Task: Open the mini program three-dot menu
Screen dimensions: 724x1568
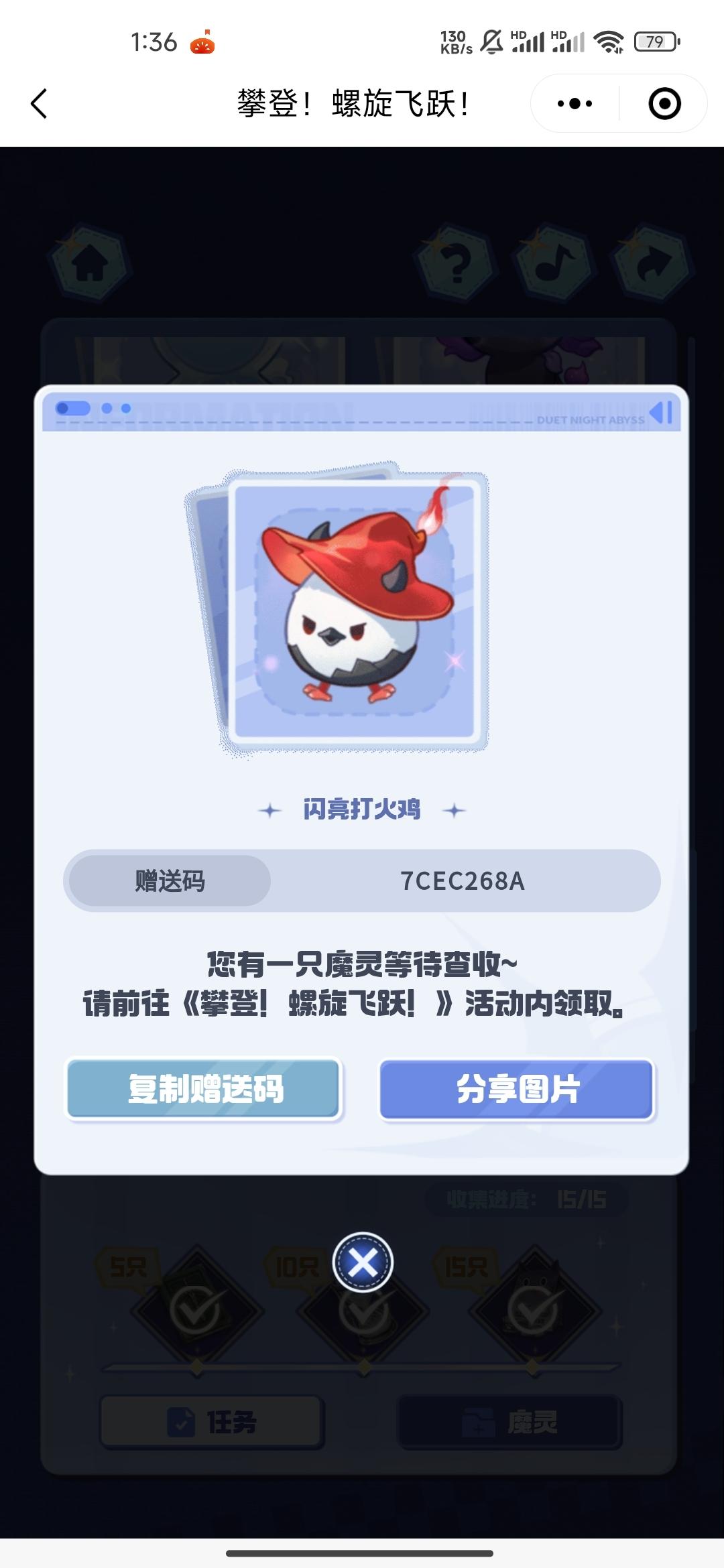Action: (575, 104)
